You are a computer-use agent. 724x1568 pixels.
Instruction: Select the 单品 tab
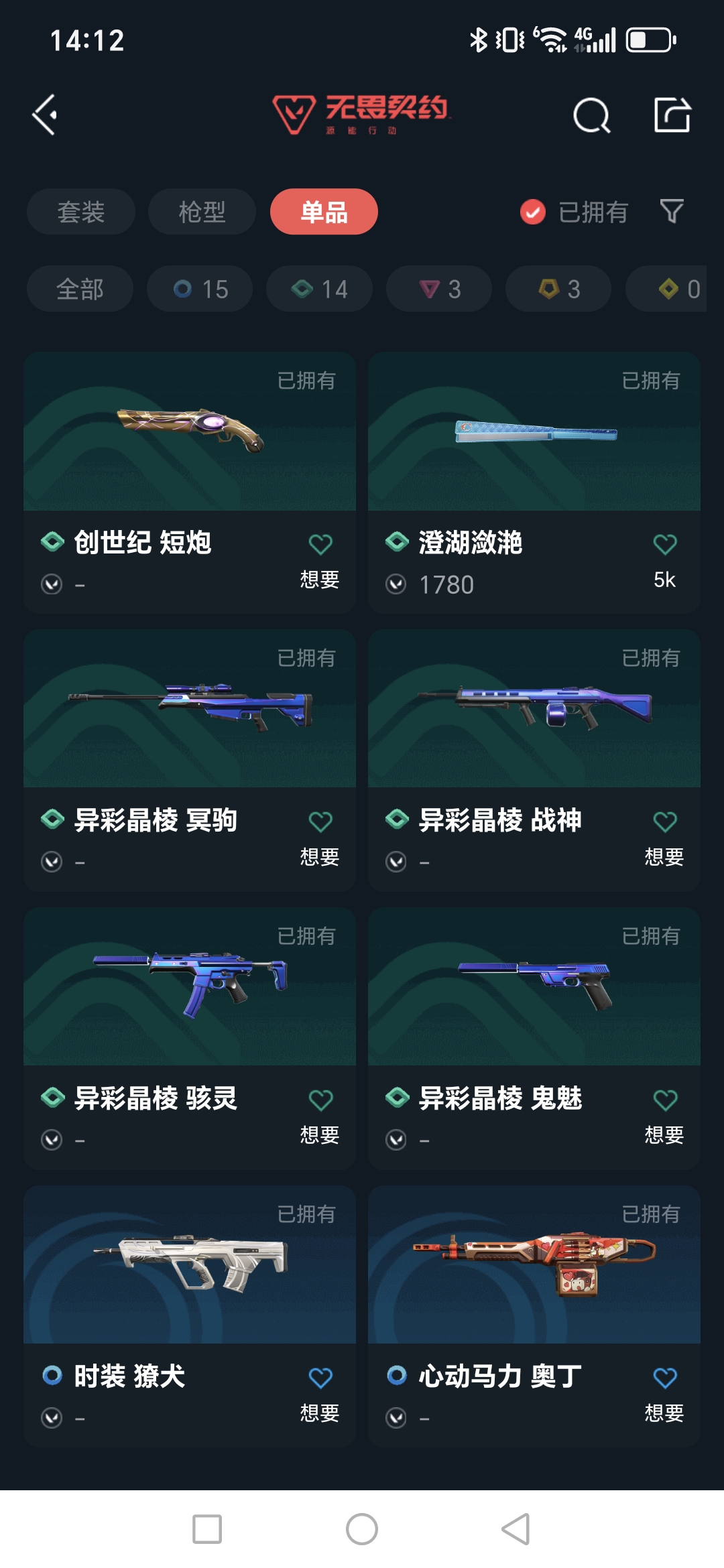(x=323, y=211)
